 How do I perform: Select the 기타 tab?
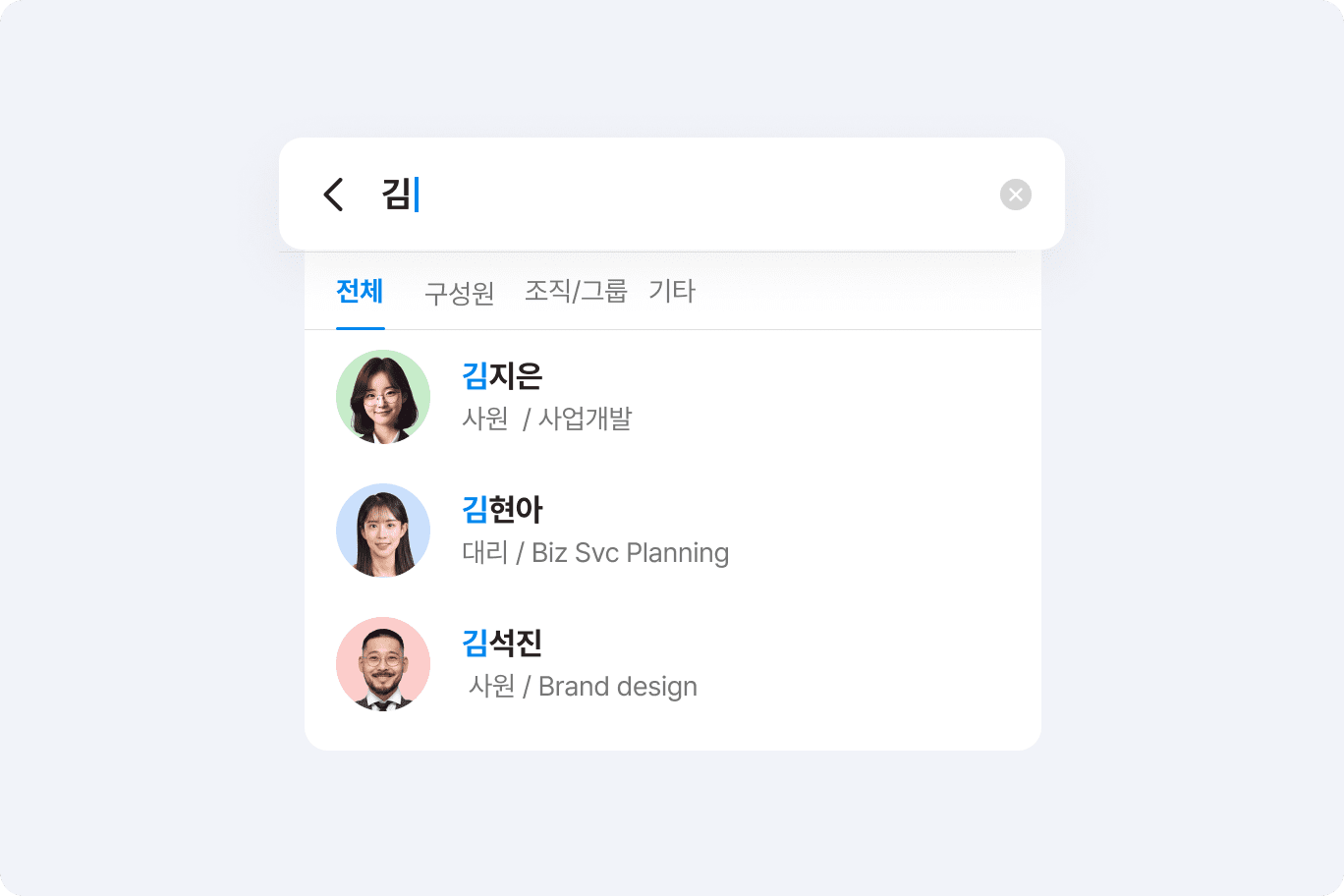672,292
